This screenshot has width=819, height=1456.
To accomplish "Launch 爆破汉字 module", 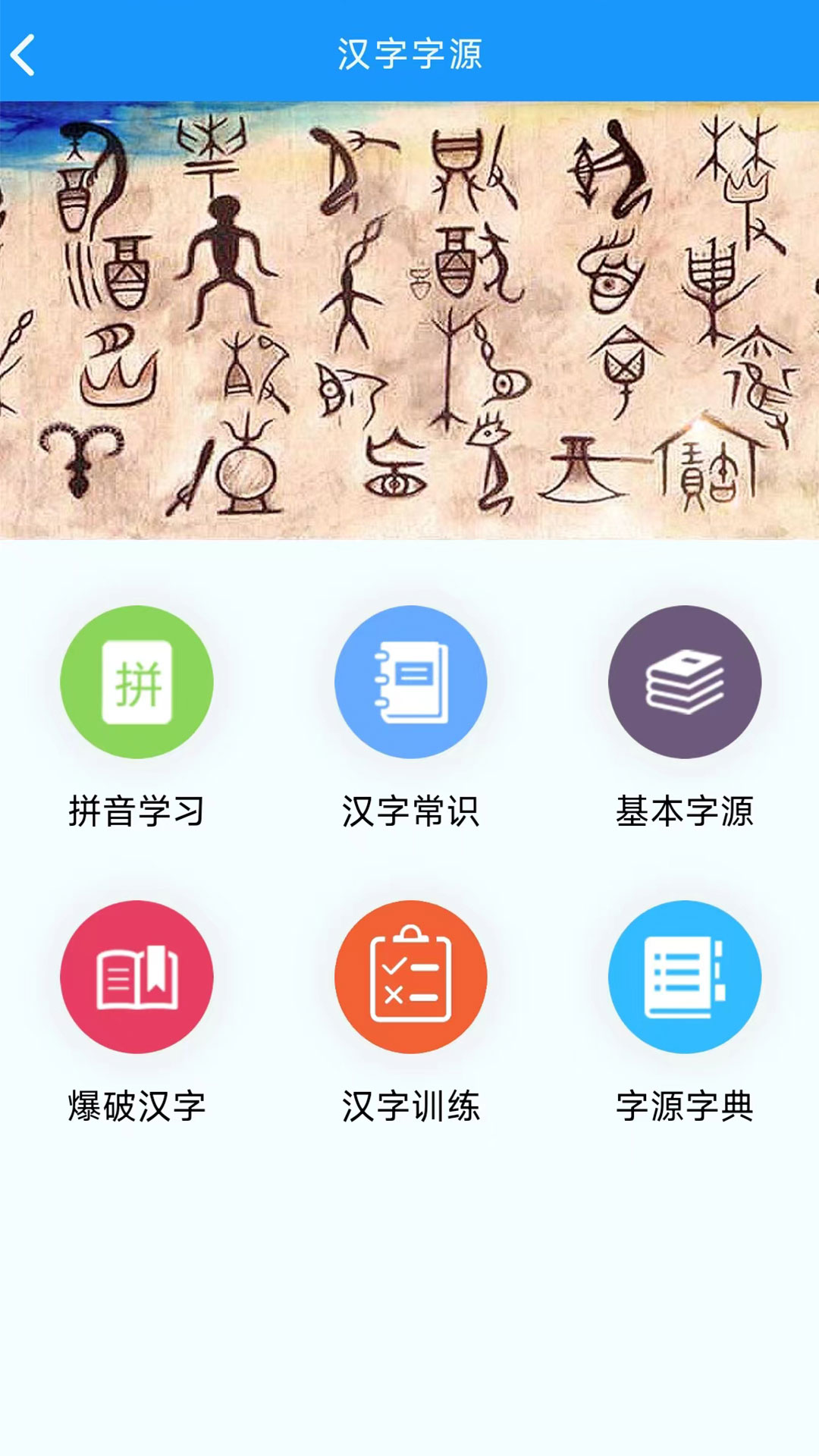I will (x=136, y=977).
